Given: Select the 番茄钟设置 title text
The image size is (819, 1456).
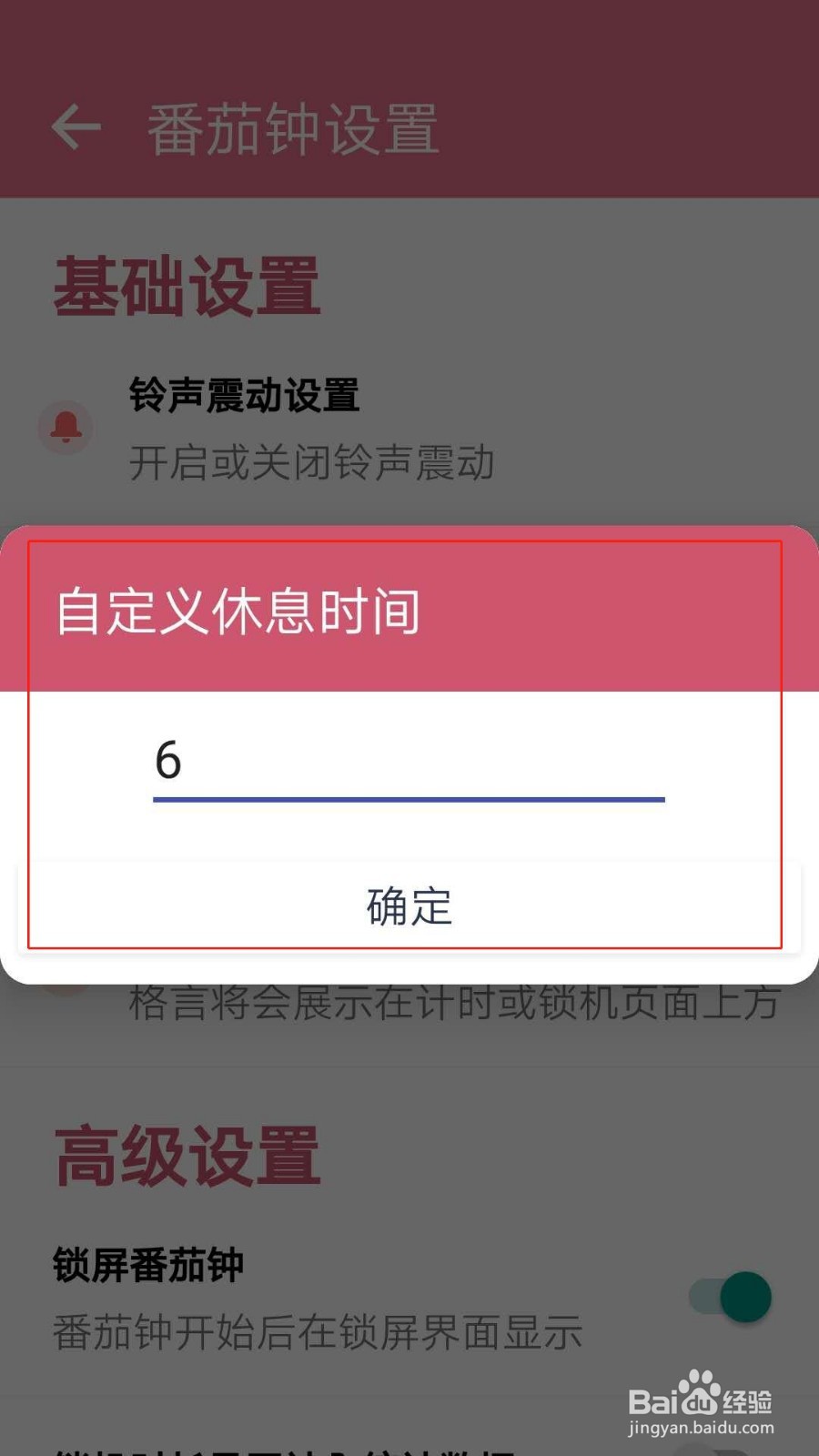Looking at the screenshot, I should click(293, 127).
